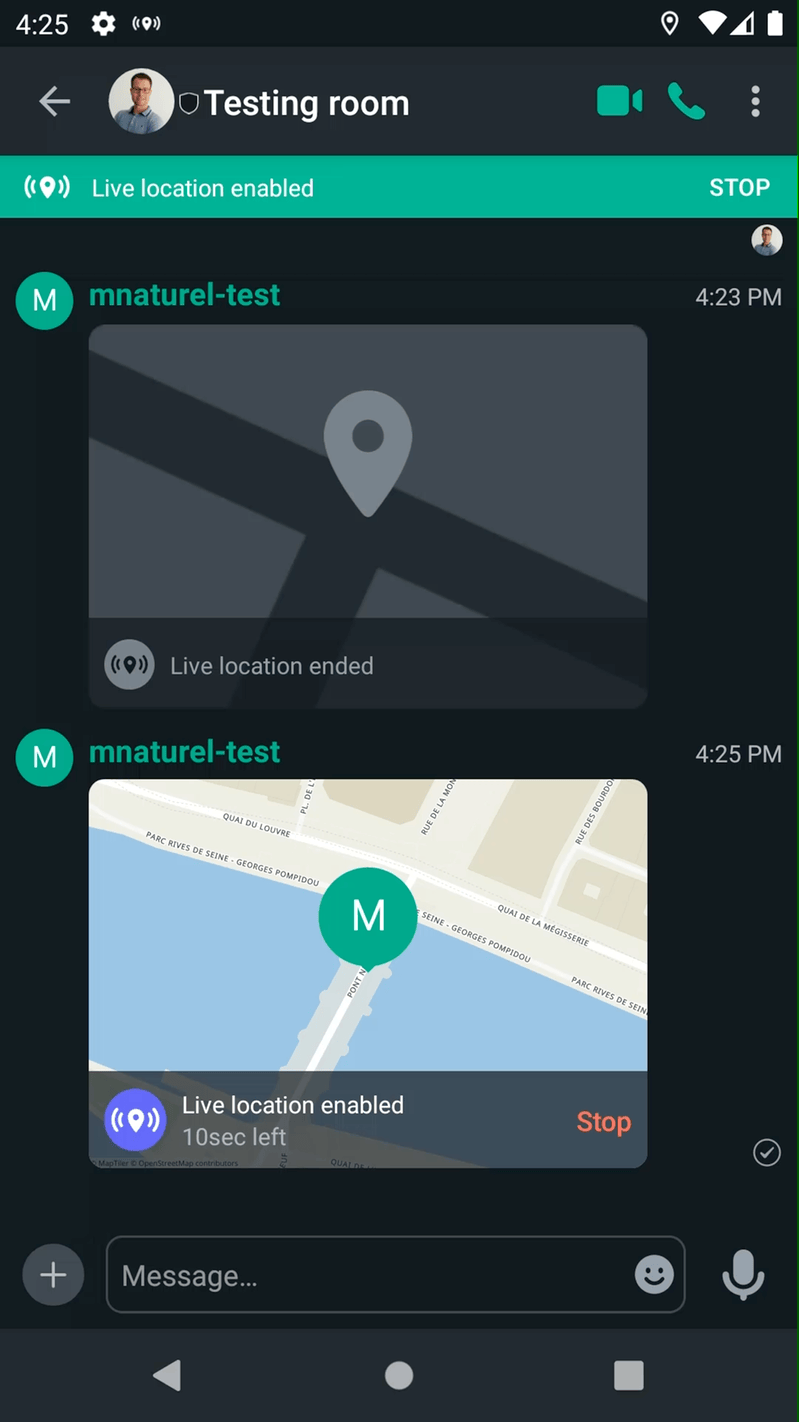Screen dimensions: 799x1422
Task: Go back from Testing room
Action: tap(54, 101)
